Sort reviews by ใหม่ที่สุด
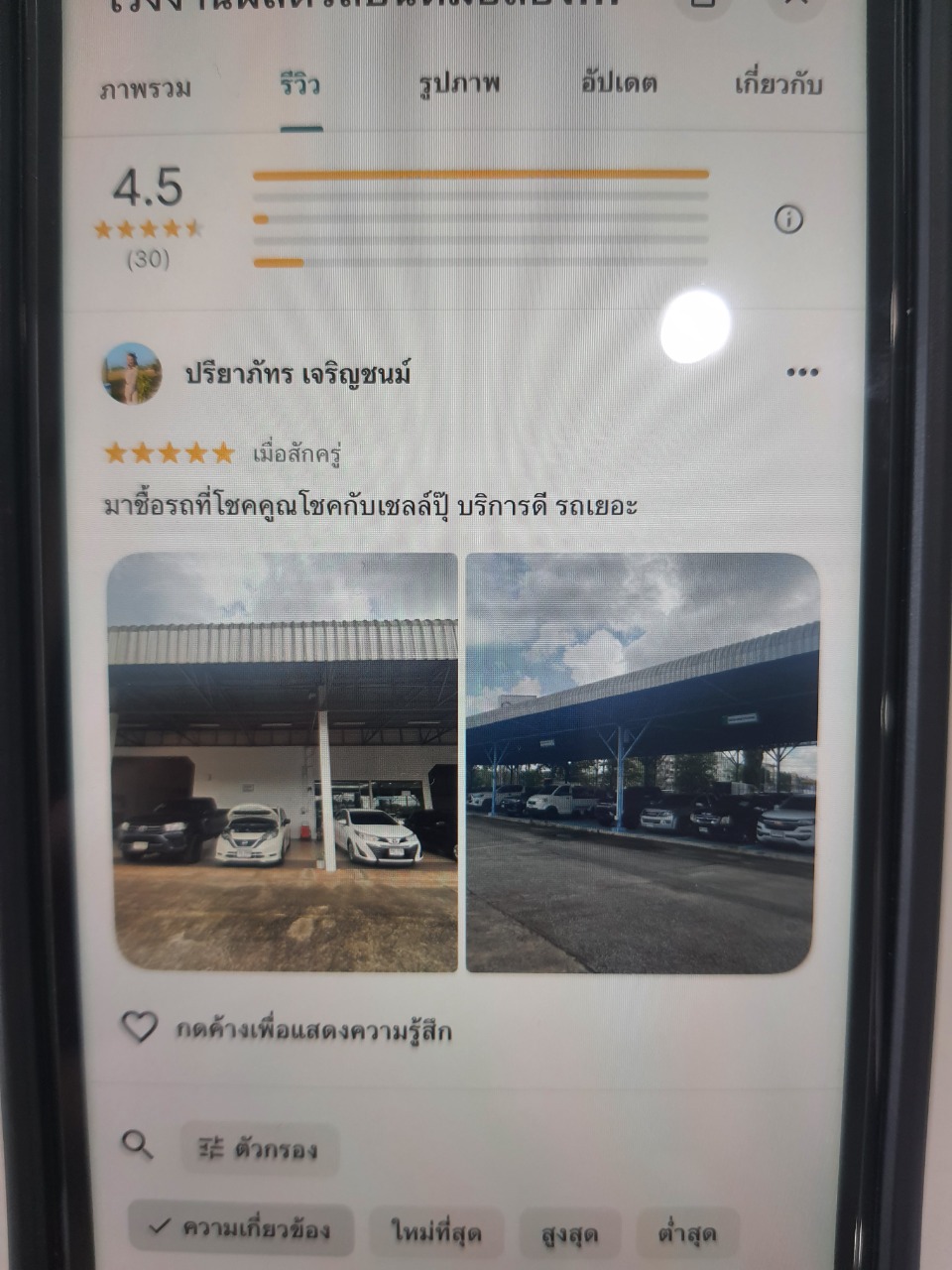Image resolution: width=952 pixels, height=1270 pixels. click(436, 1233)
